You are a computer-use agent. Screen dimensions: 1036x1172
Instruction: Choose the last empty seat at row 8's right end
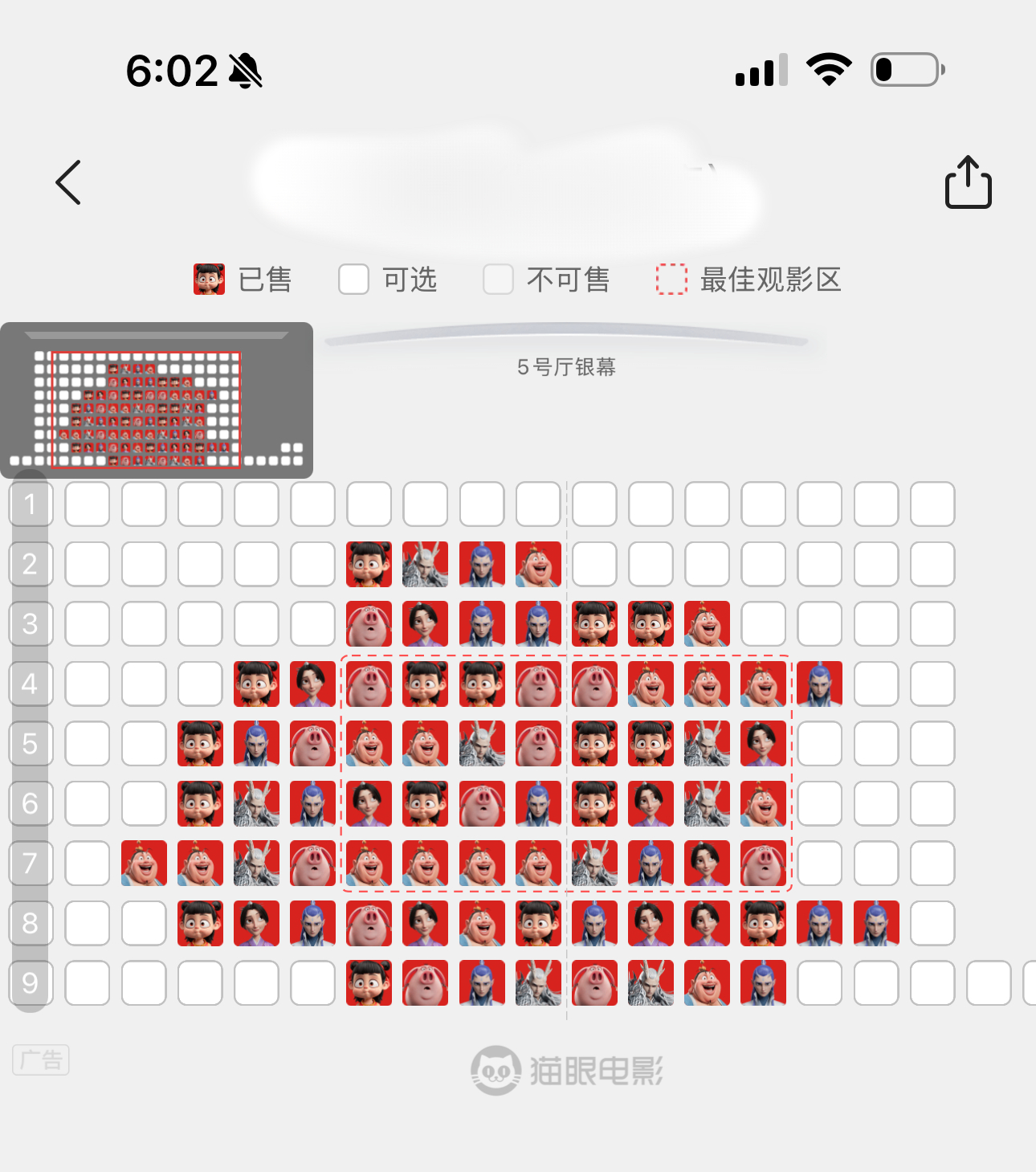(932, 922)
